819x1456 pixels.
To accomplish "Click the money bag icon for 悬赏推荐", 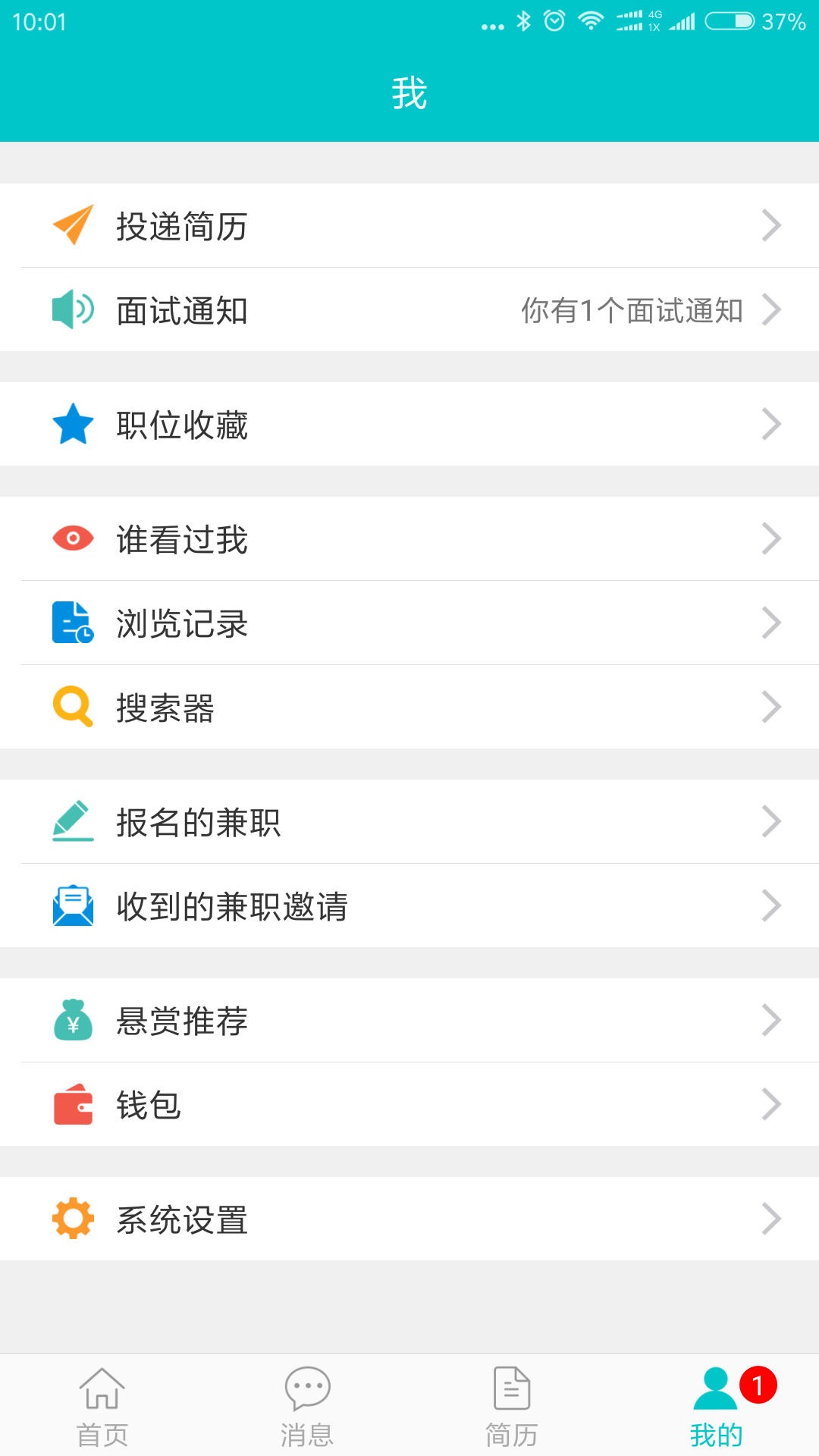I will pos(72,1021).
